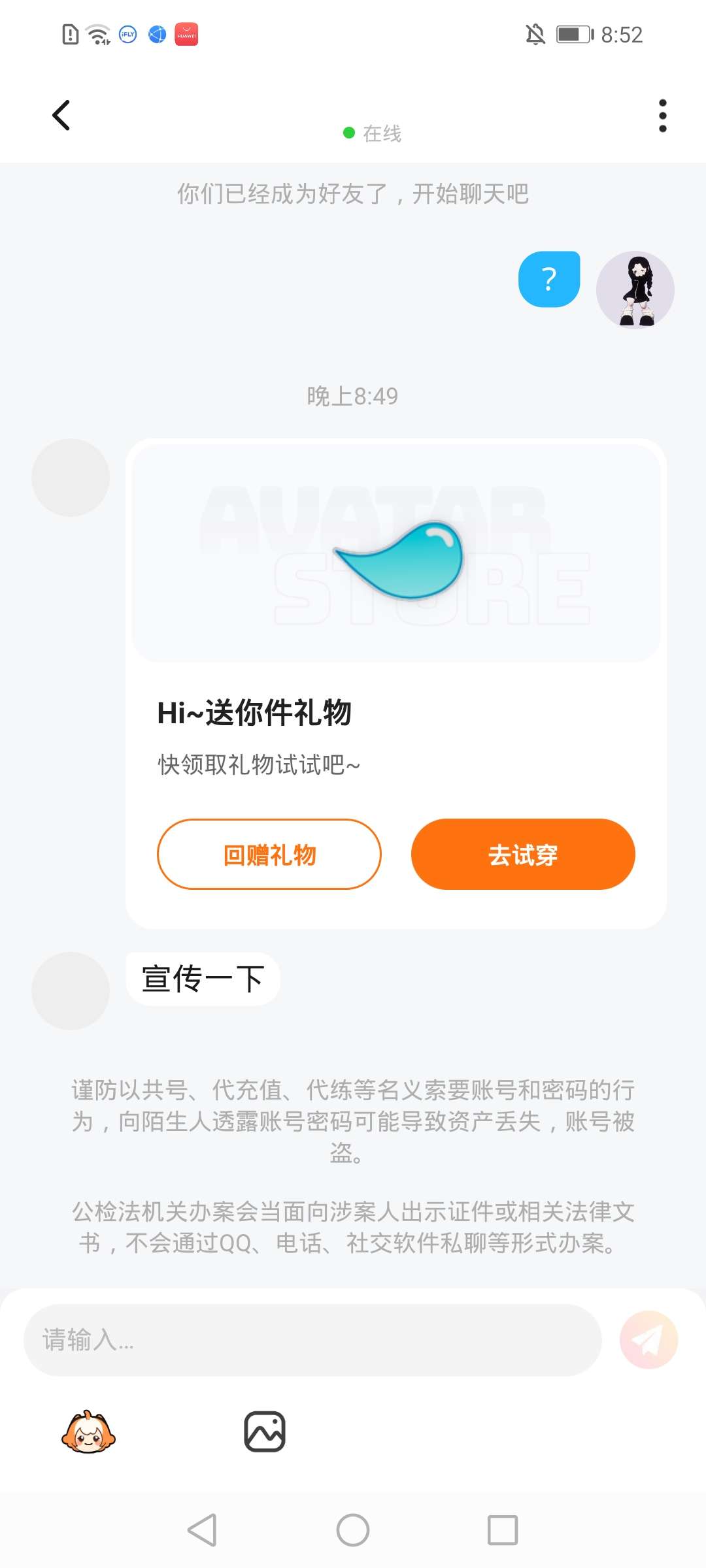Focus the 请输入 message field
Viewport: 706px width, 1568px height.
pos(312,1340)
